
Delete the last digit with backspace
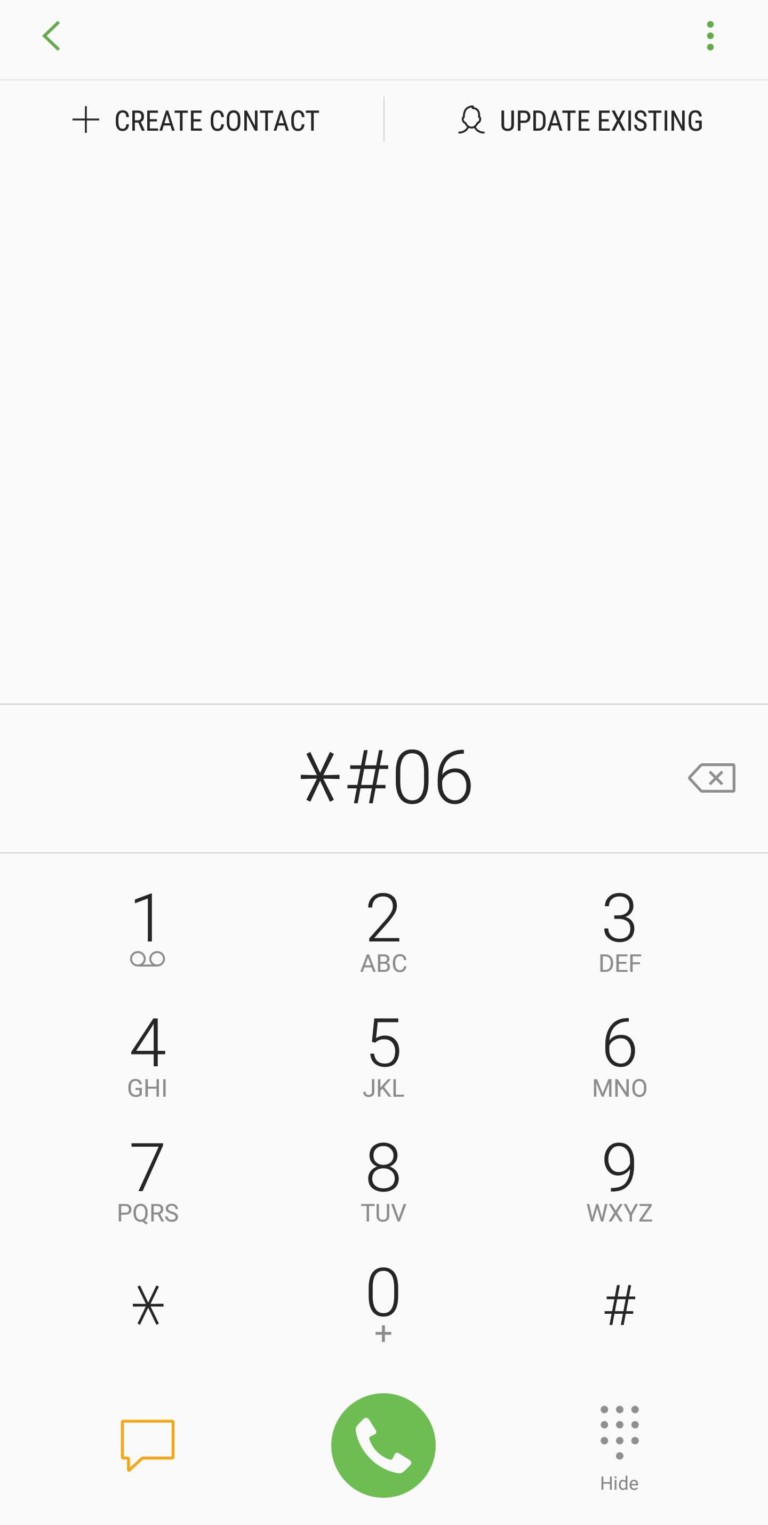(712, 778)
